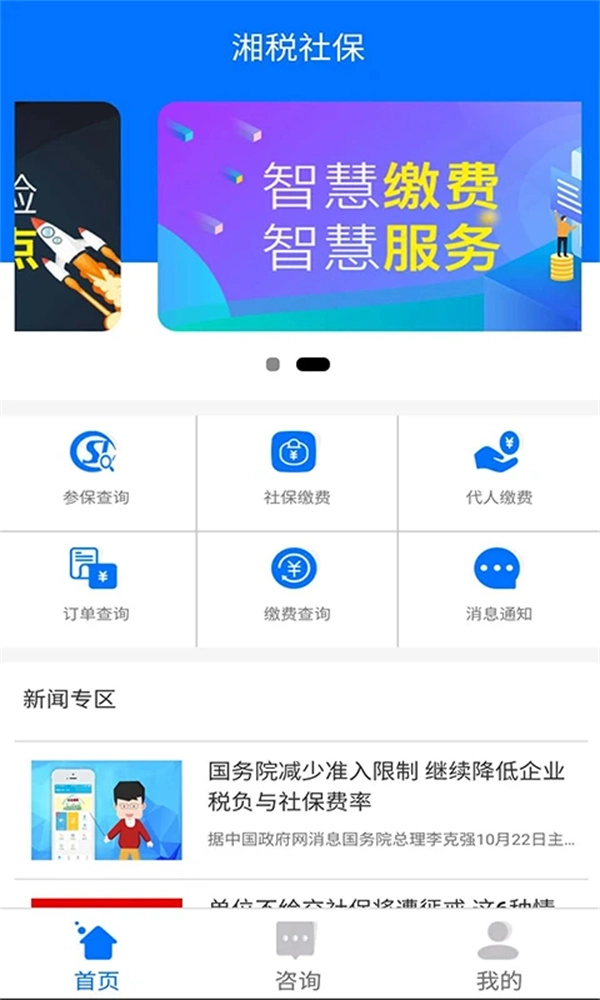Open 消息通知 messages
The width and height of the screenshot is (600, 1000).
pyautogui.click(x=498, y=587)
